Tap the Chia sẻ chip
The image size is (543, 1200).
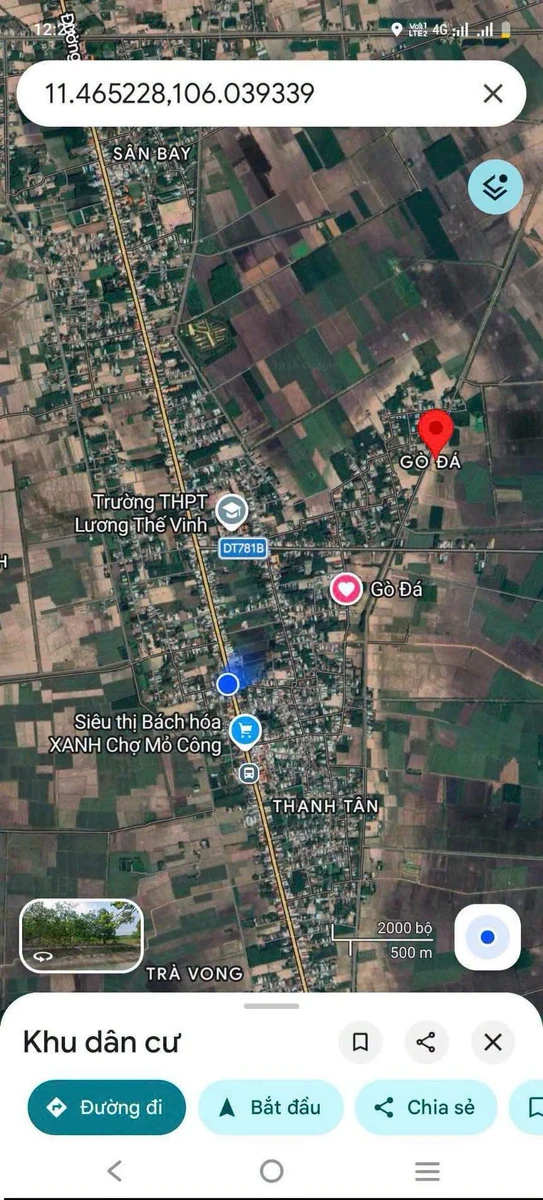[x=425, y=1107]
